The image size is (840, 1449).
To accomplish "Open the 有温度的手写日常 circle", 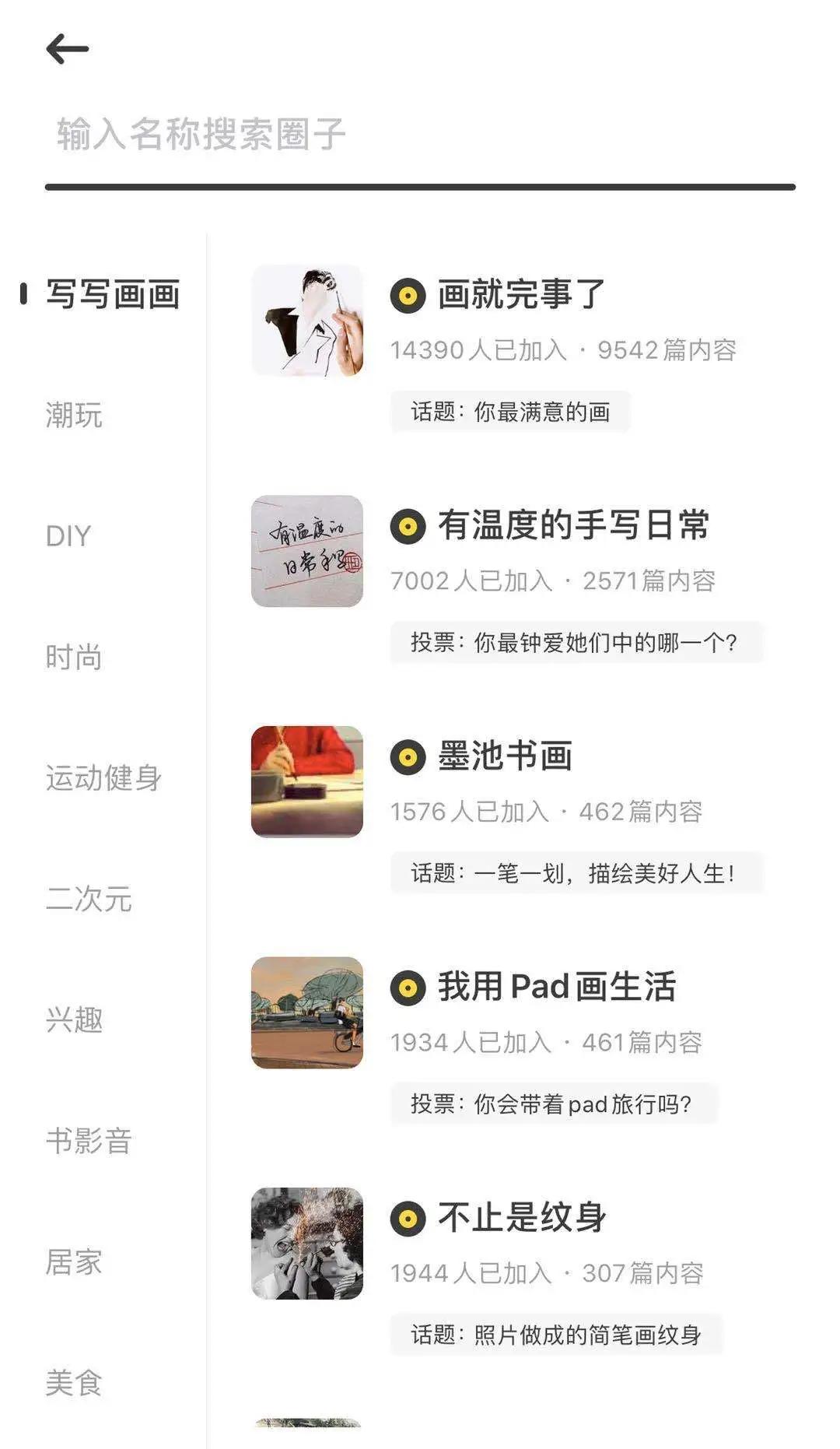I will pyautogui.click(x=573, y=525).
